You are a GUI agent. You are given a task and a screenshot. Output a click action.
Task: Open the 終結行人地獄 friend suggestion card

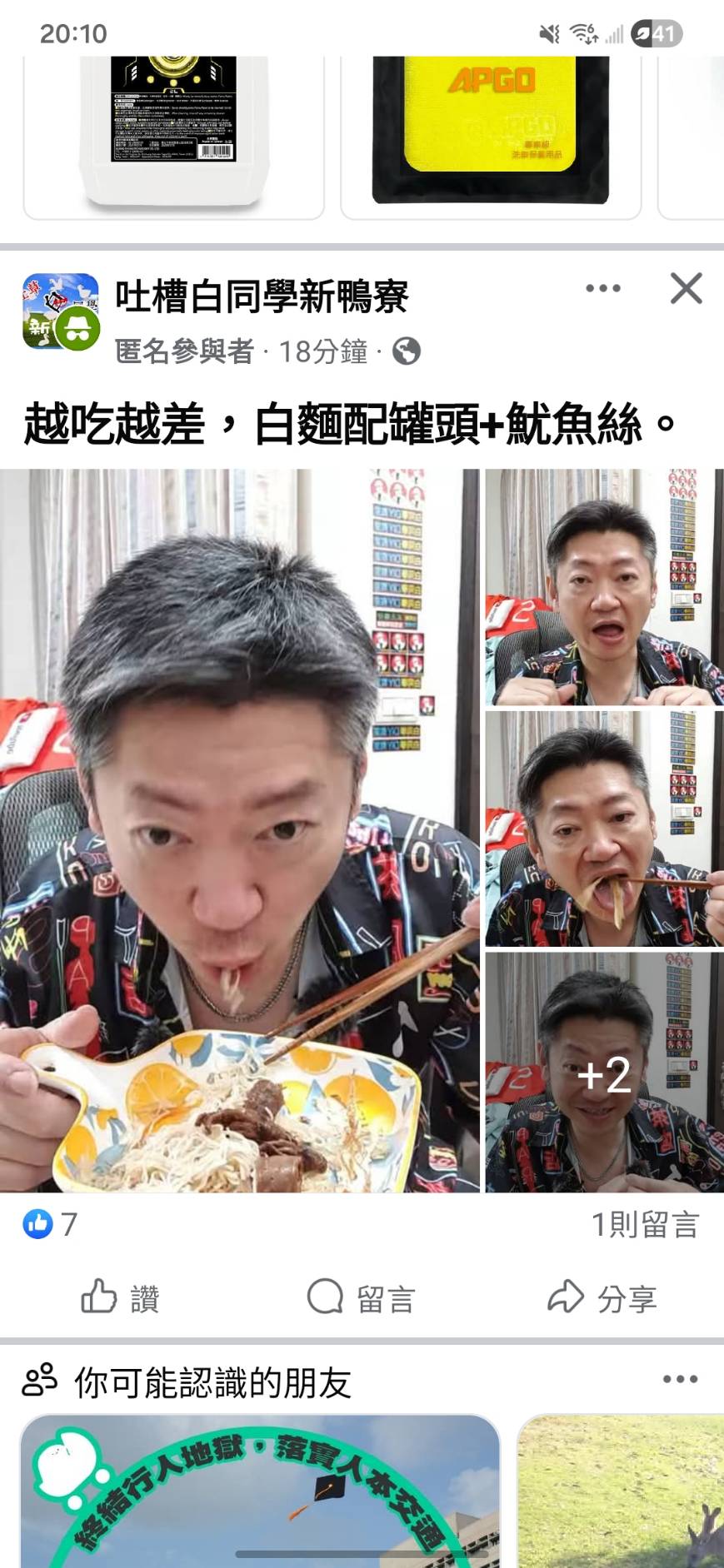click(260, 1491)
